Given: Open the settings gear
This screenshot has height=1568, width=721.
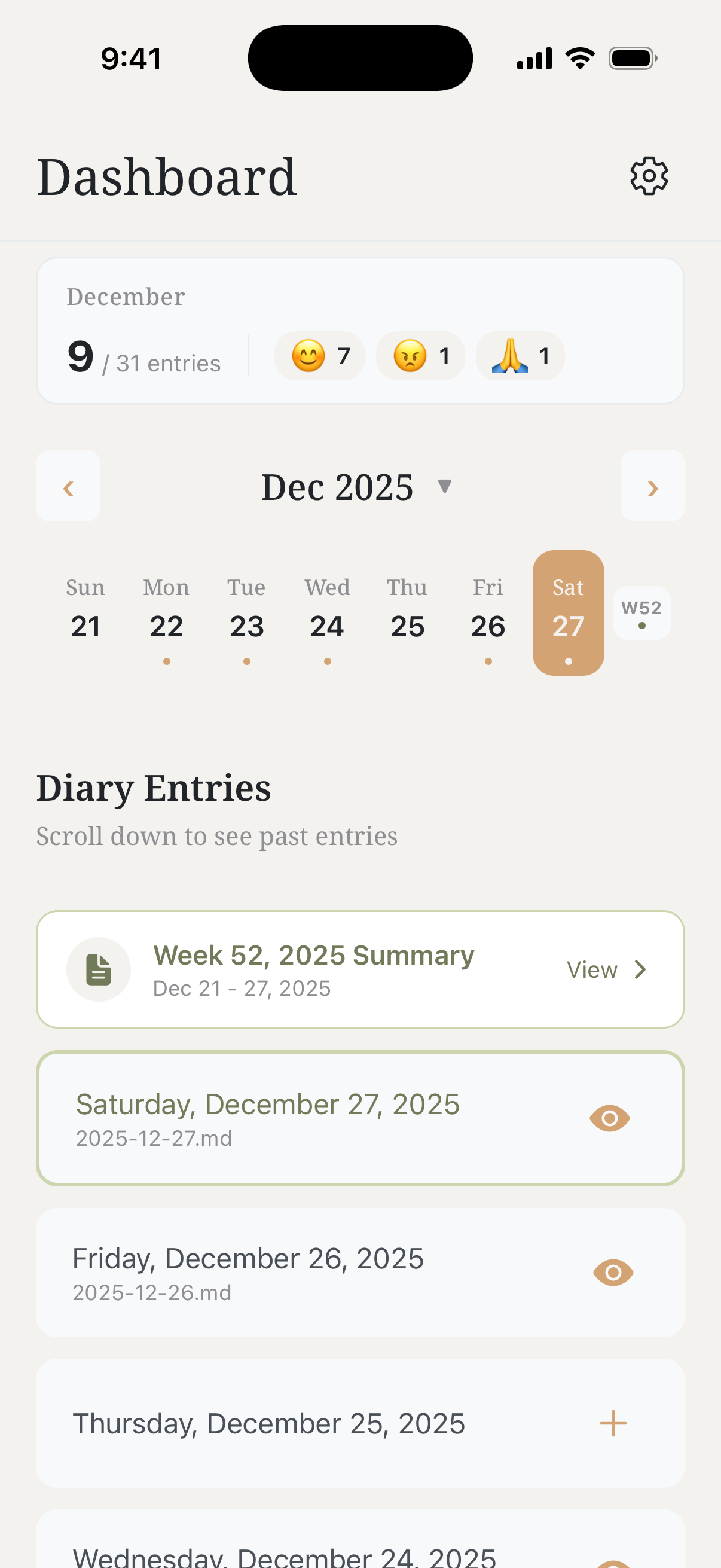Looking at the screenshot, I should coord(649,176).
